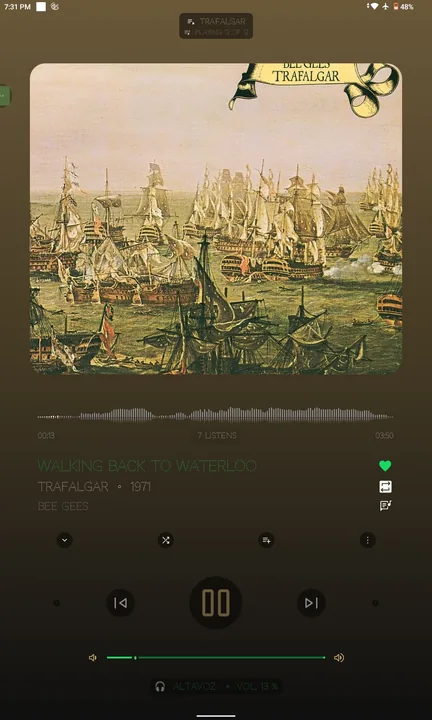Unlike Walking Back to Waterloo
Viewport: 432px width, 720px height.
pos(385,466)
